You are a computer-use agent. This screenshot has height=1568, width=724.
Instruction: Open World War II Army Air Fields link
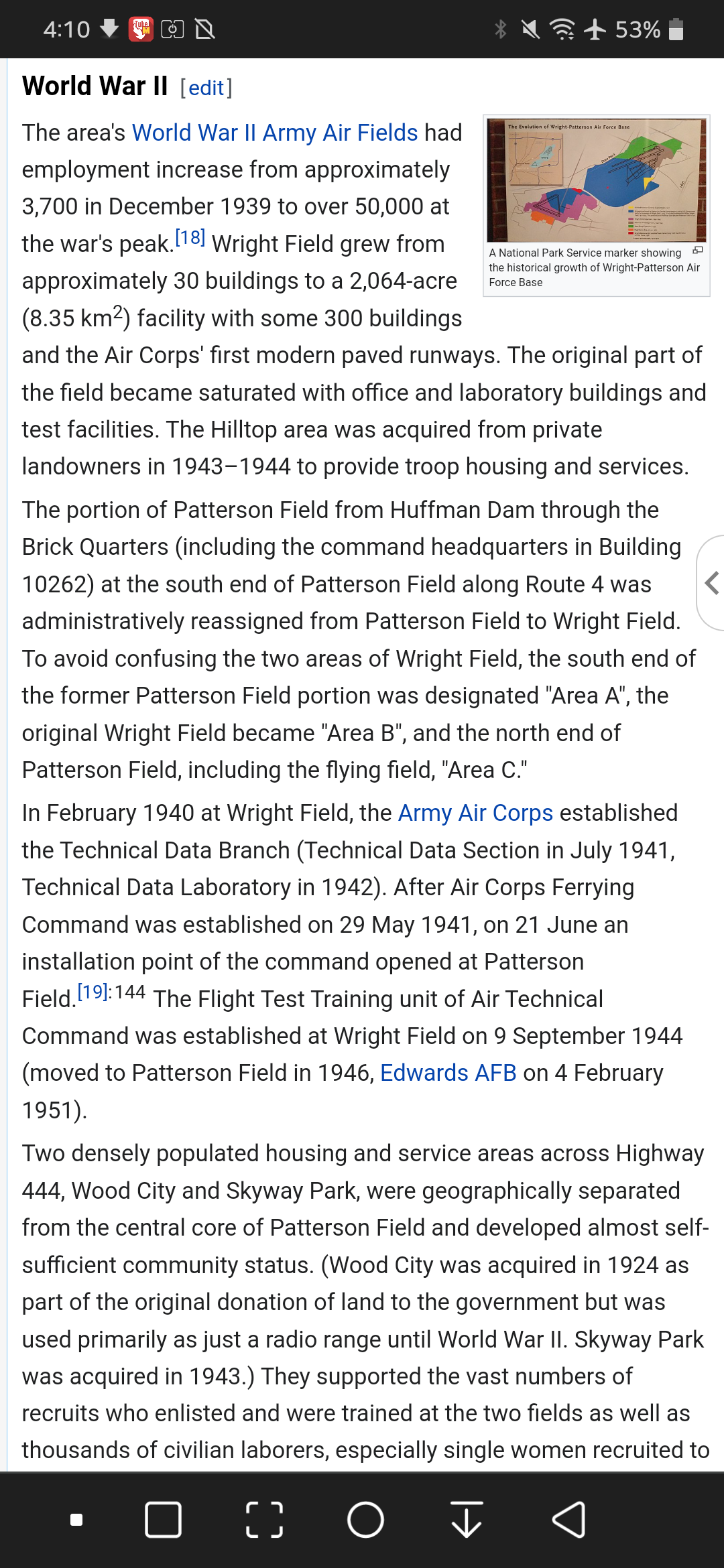pyautogui.click(x=275, y=133)
